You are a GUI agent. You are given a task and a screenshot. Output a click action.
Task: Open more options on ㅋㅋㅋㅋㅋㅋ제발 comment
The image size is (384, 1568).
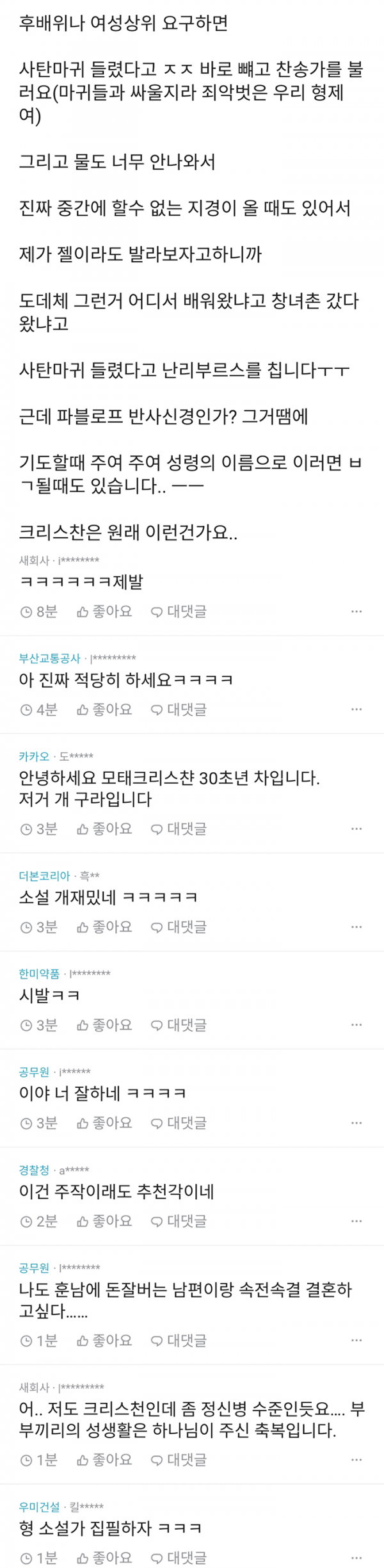pos(356,611)
